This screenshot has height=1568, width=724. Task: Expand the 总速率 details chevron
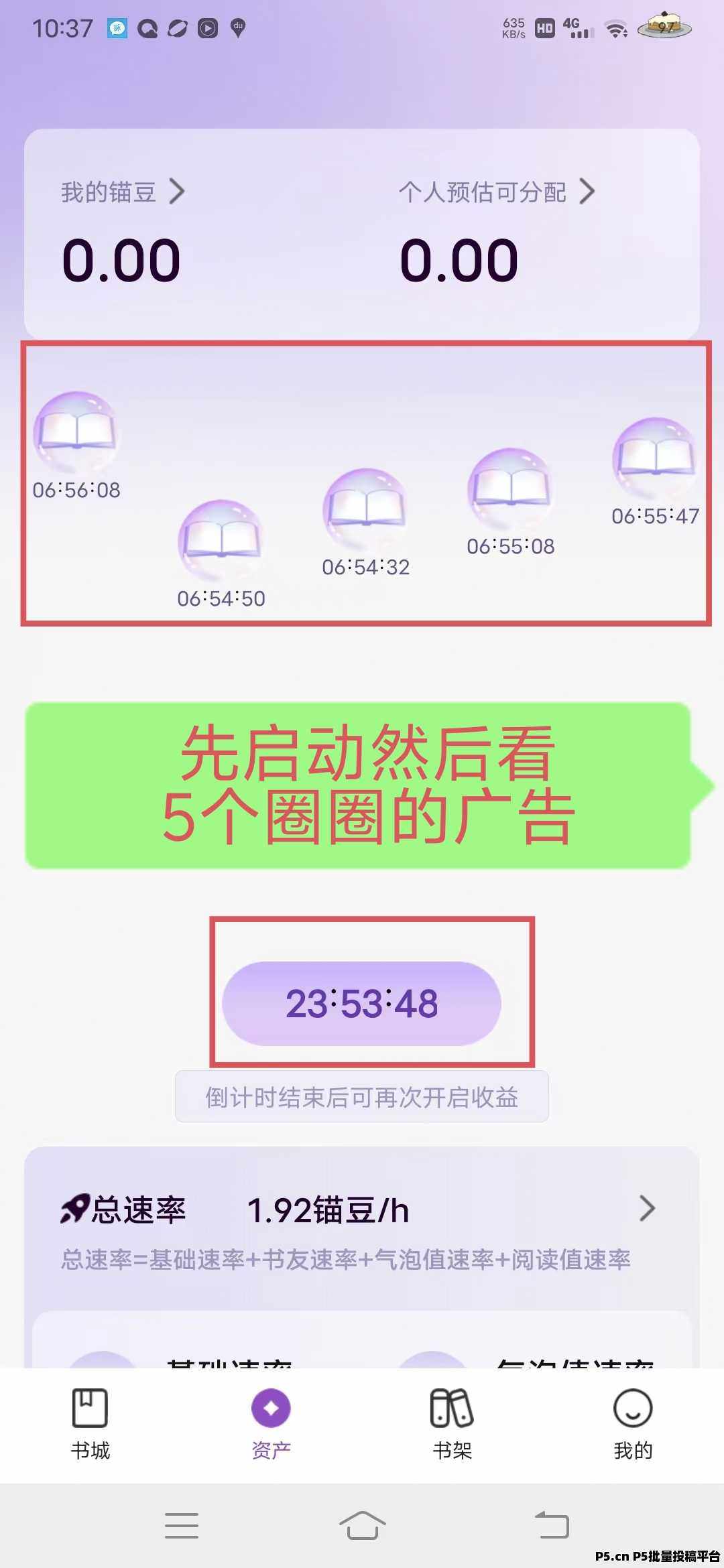pos(646,1209)
